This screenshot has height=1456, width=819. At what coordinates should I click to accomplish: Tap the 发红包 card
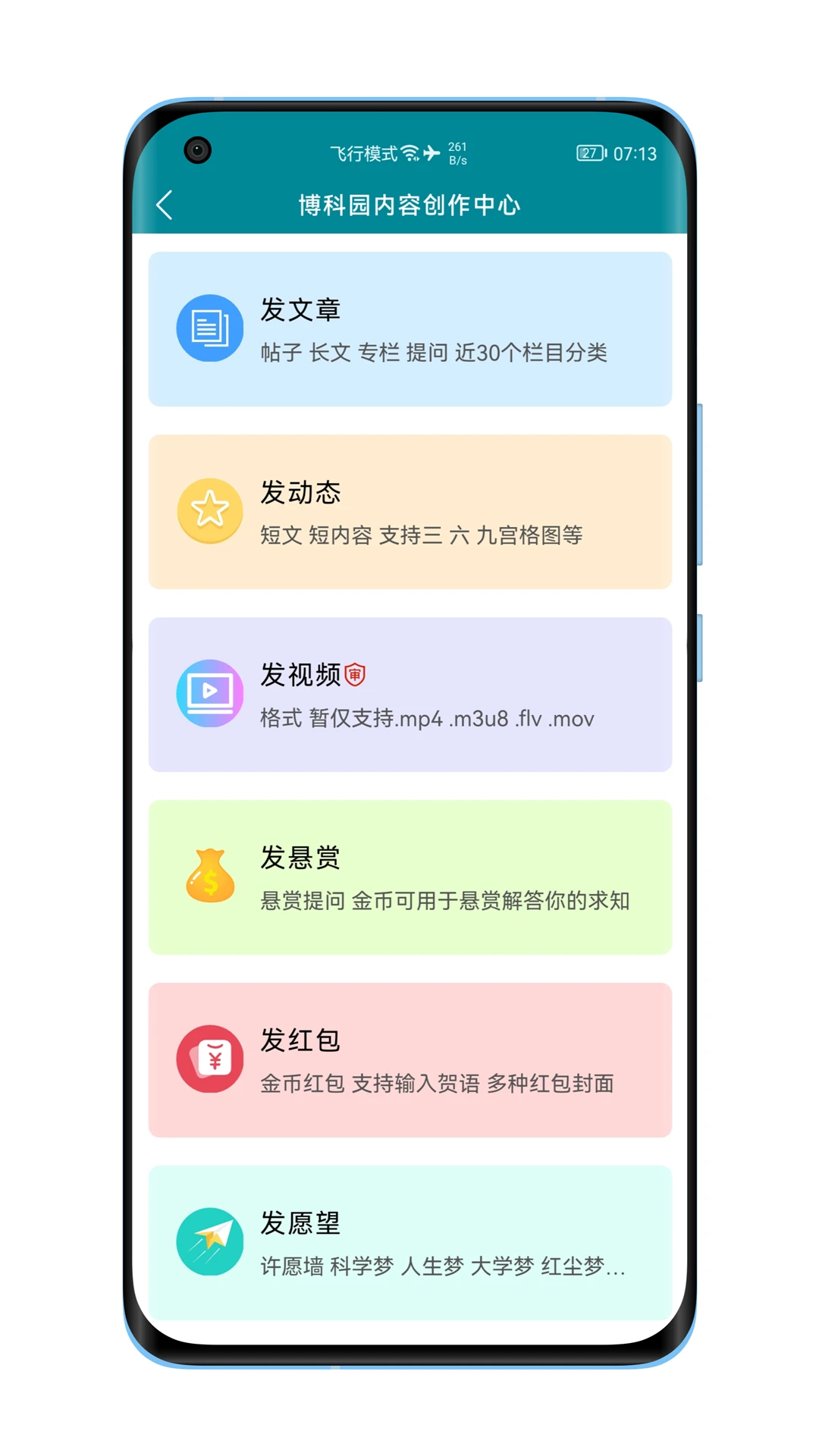pyautogui.click(x=410, y=1060)
